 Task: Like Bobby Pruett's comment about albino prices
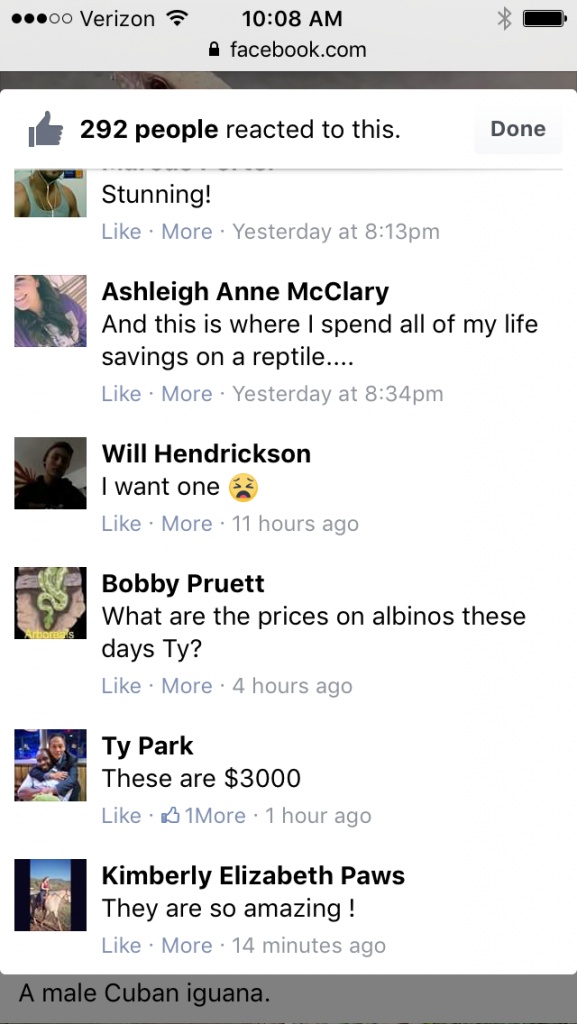tap(121, 686)
